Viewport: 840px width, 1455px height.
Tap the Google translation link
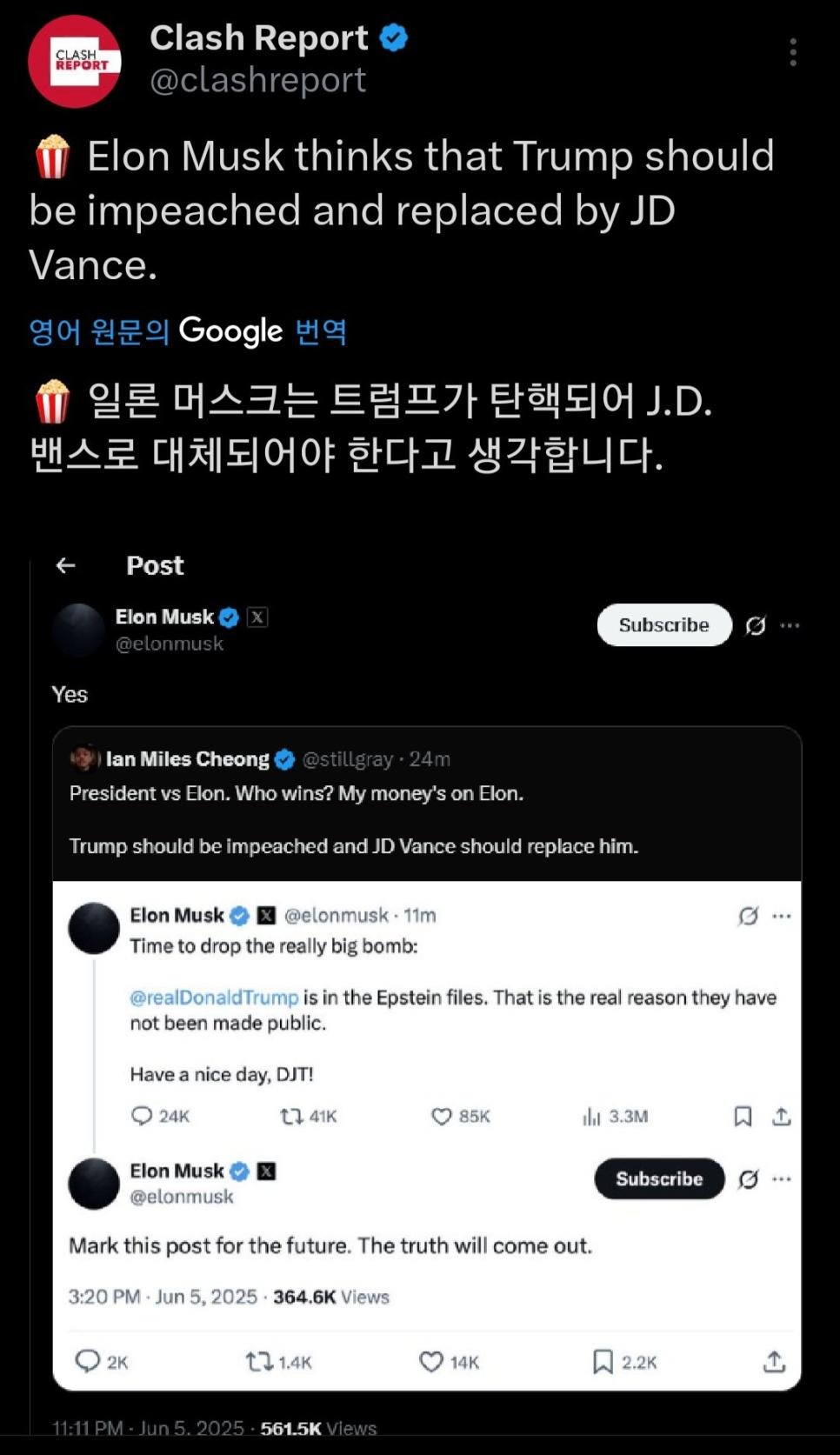point(188,331)
